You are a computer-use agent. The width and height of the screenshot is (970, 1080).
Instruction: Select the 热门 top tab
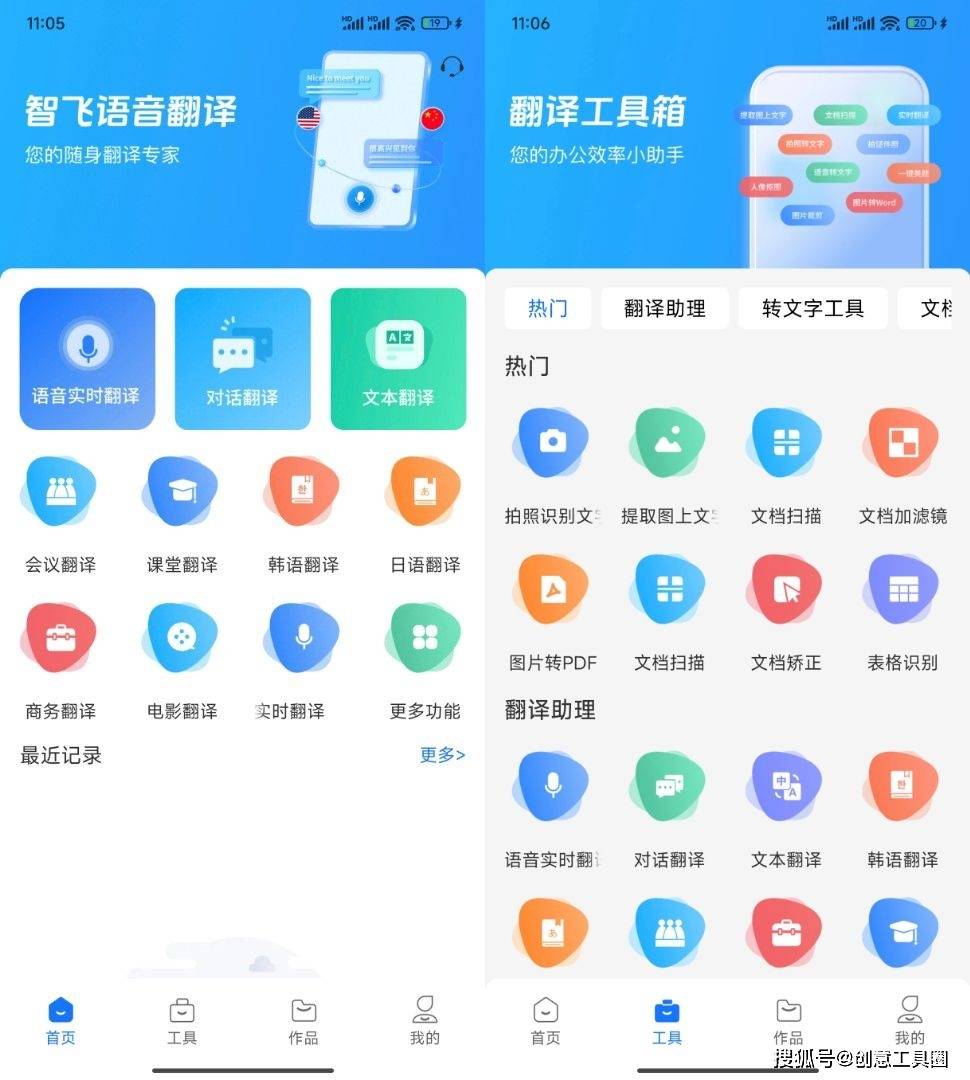click(x=547, y=309)
